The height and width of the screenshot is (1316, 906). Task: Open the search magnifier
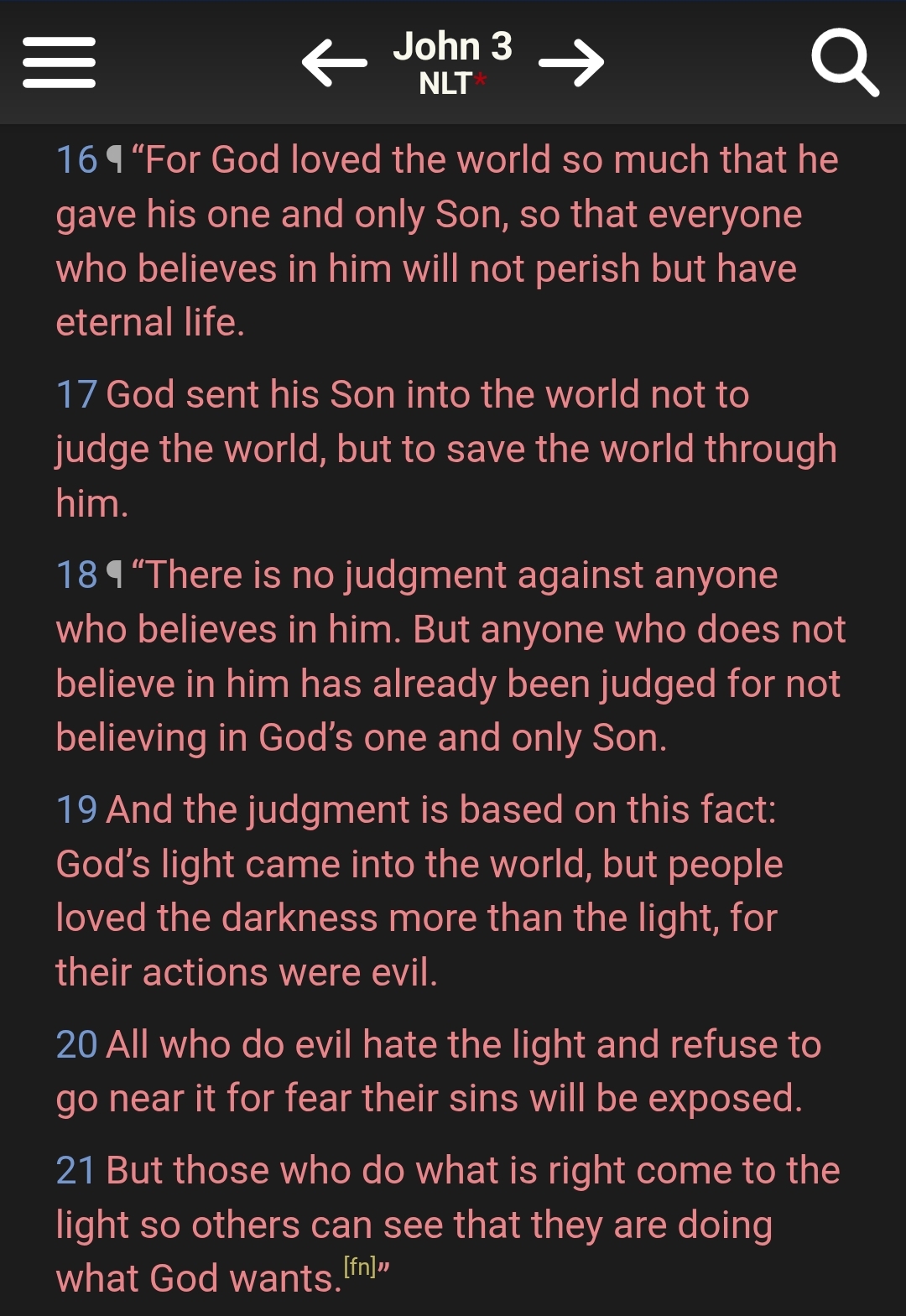[844, 62]
